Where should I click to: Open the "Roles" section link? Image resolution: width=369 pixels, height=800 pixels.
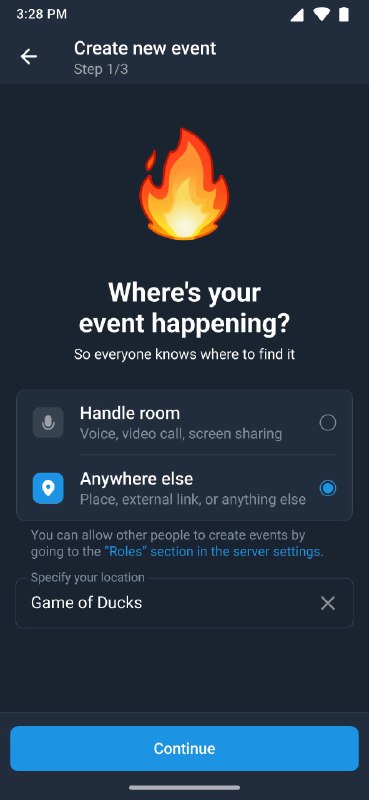pos(213,552)
